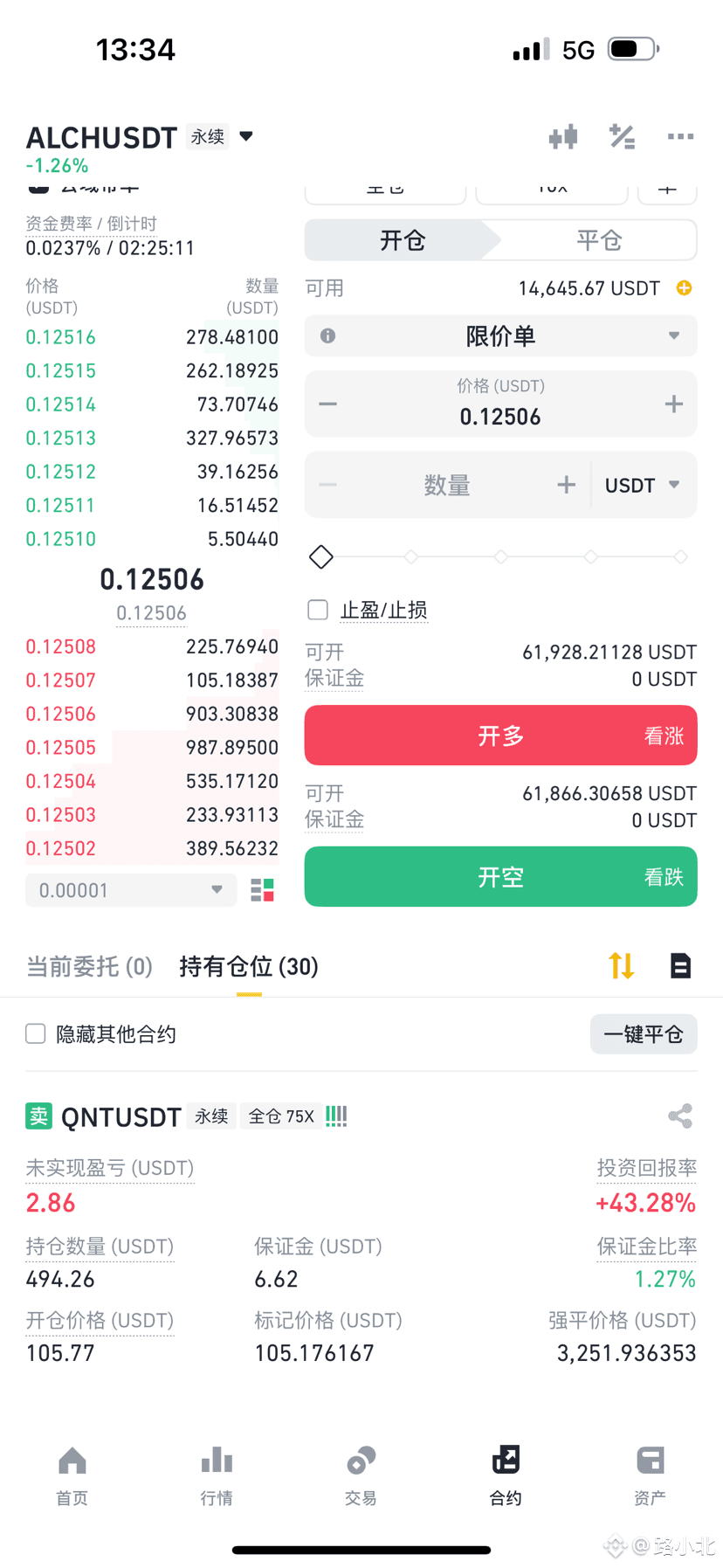Go to the 资产 tab
The width and height of the screenshot is (723, 1568).
(650, 1475)
